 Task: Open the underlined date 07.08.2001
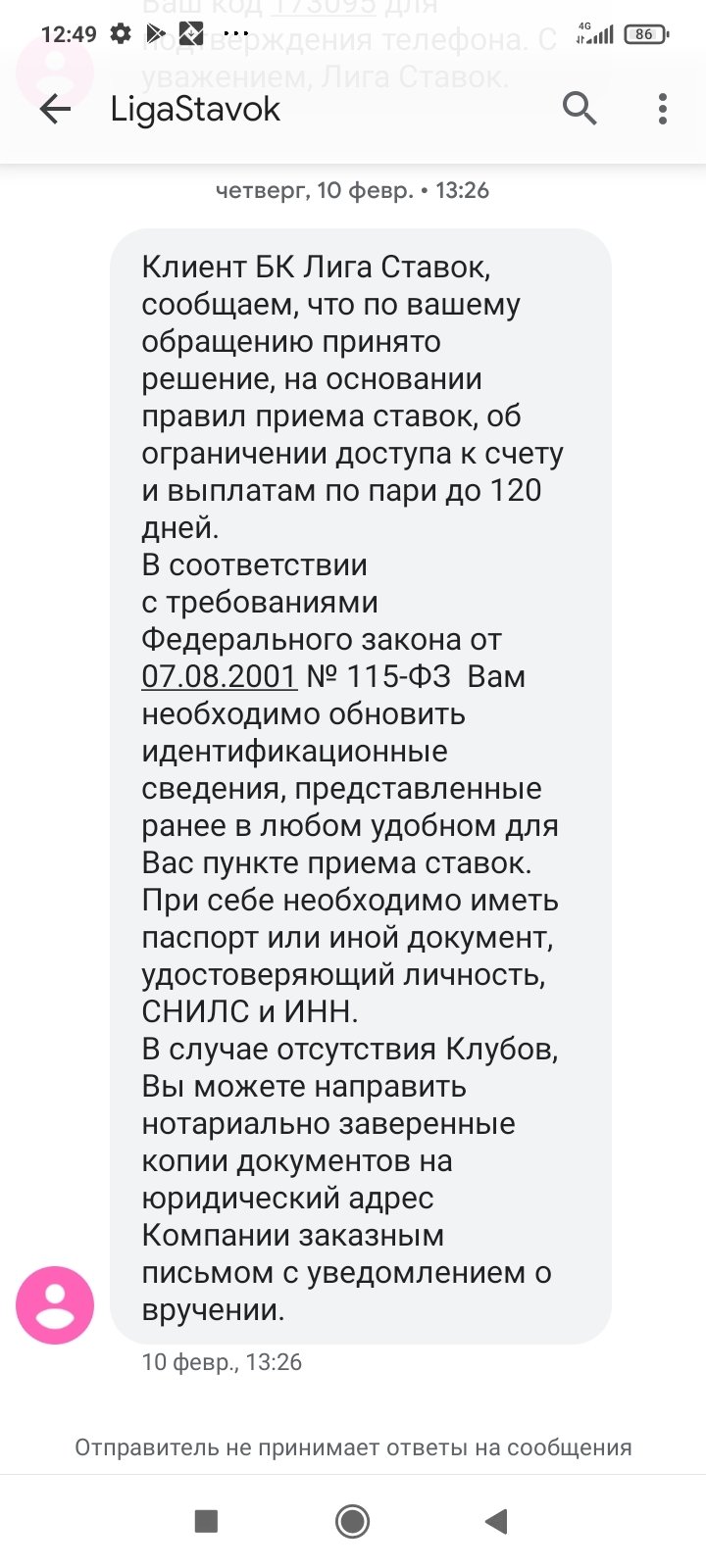tap(219, 676)
